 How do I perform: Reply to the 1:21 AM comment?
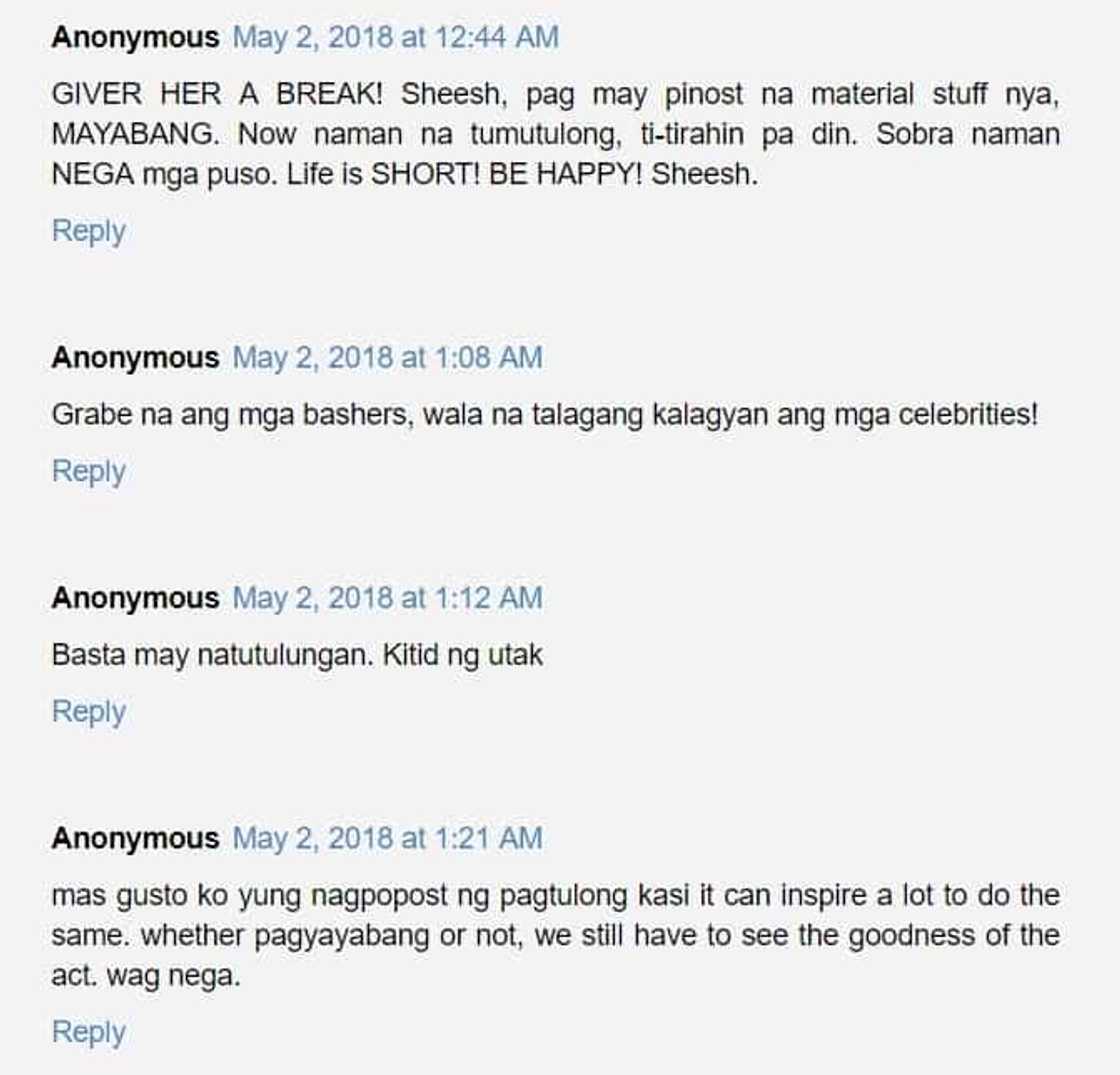tap(88, 1032)
